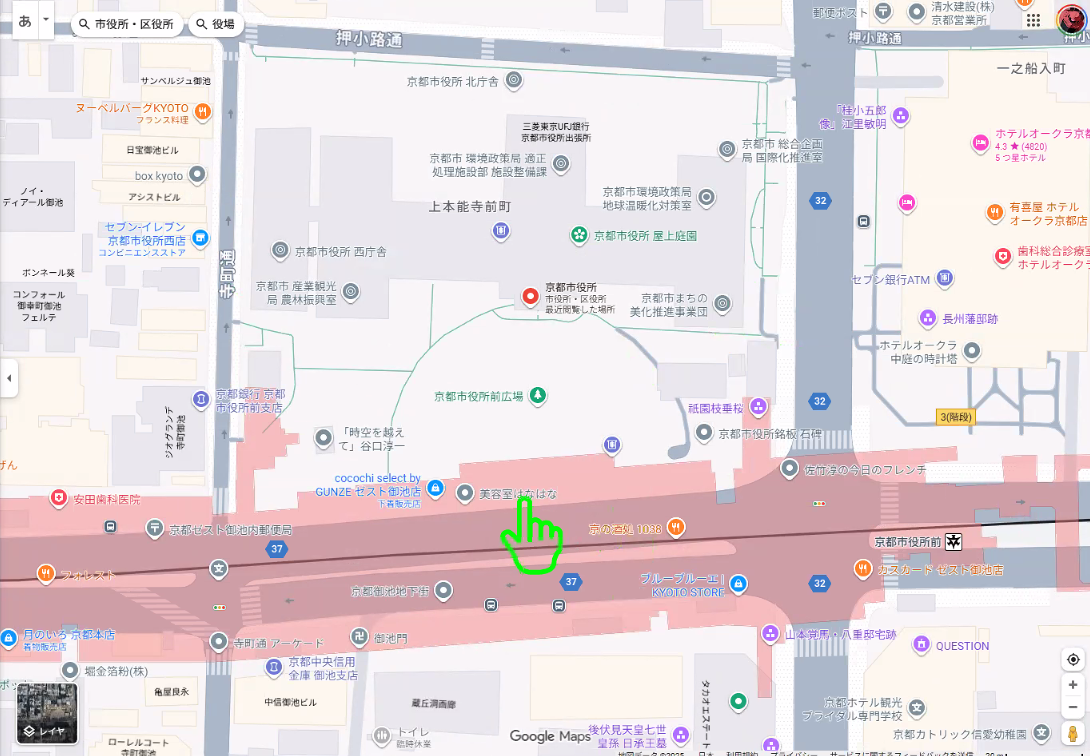Open the account profile picture
Screen dimensions: 1090x756
pos(1071,20)
